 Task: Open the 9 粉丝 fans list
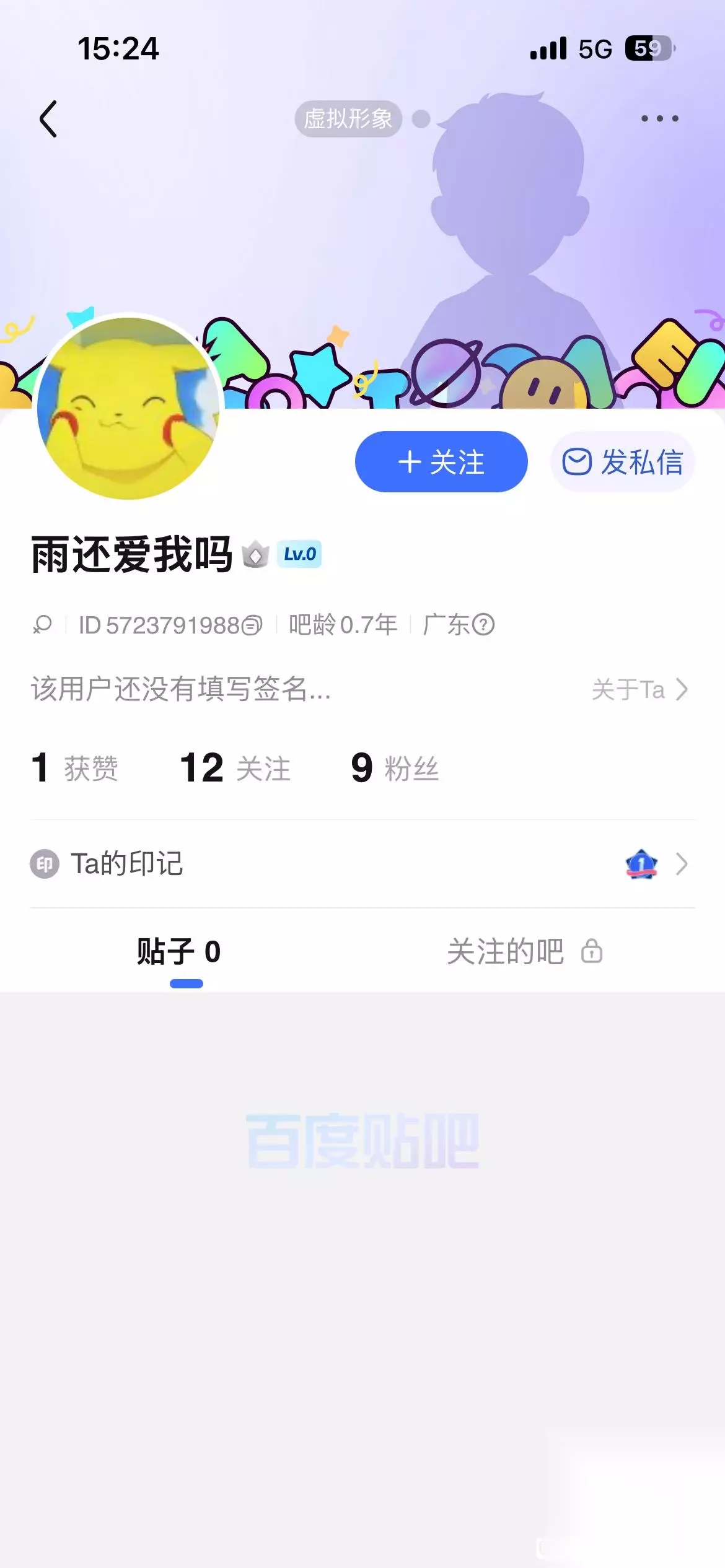395,768
